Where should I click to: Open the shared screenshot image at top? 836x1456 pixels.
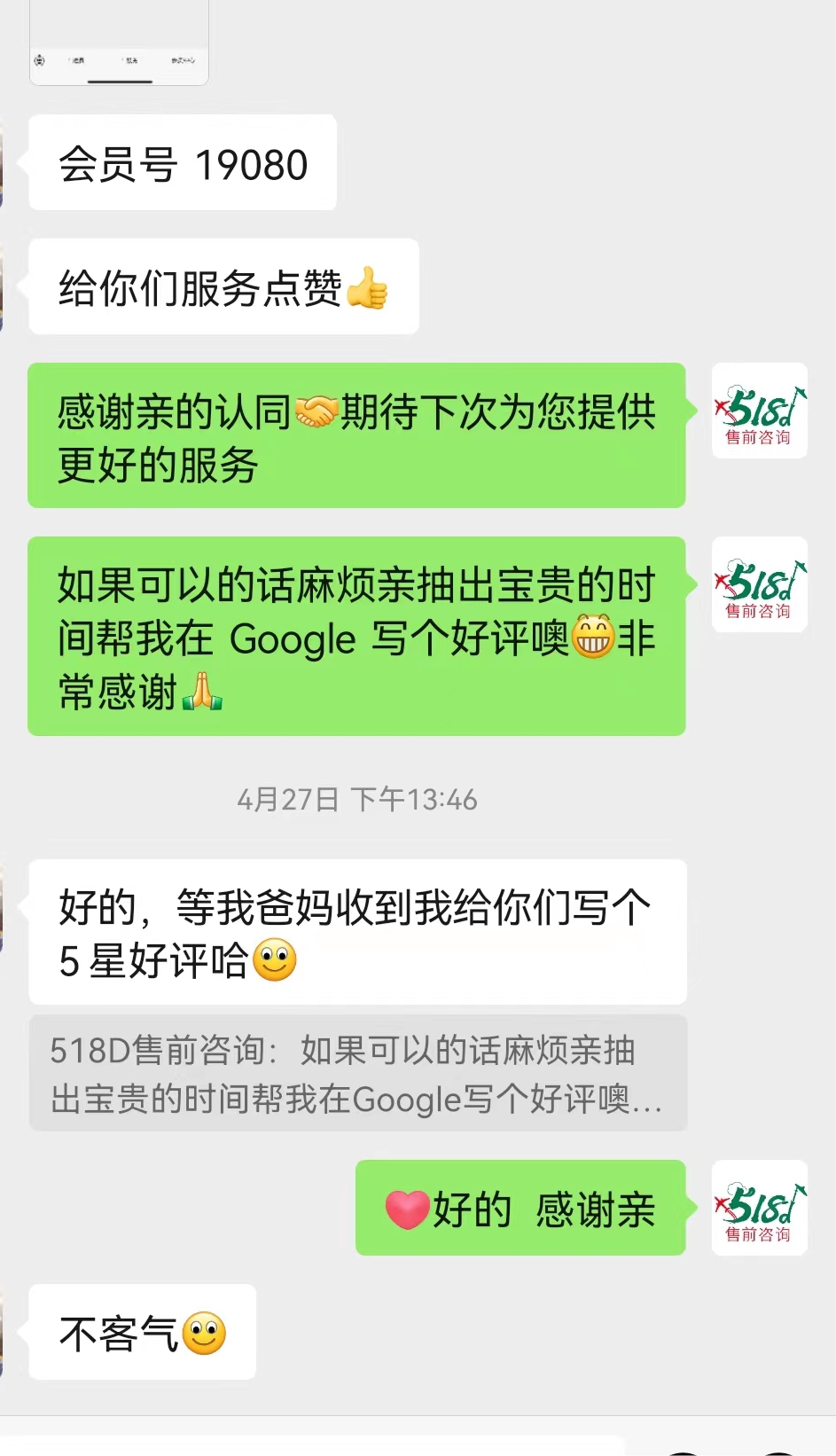tap(120, 44)
